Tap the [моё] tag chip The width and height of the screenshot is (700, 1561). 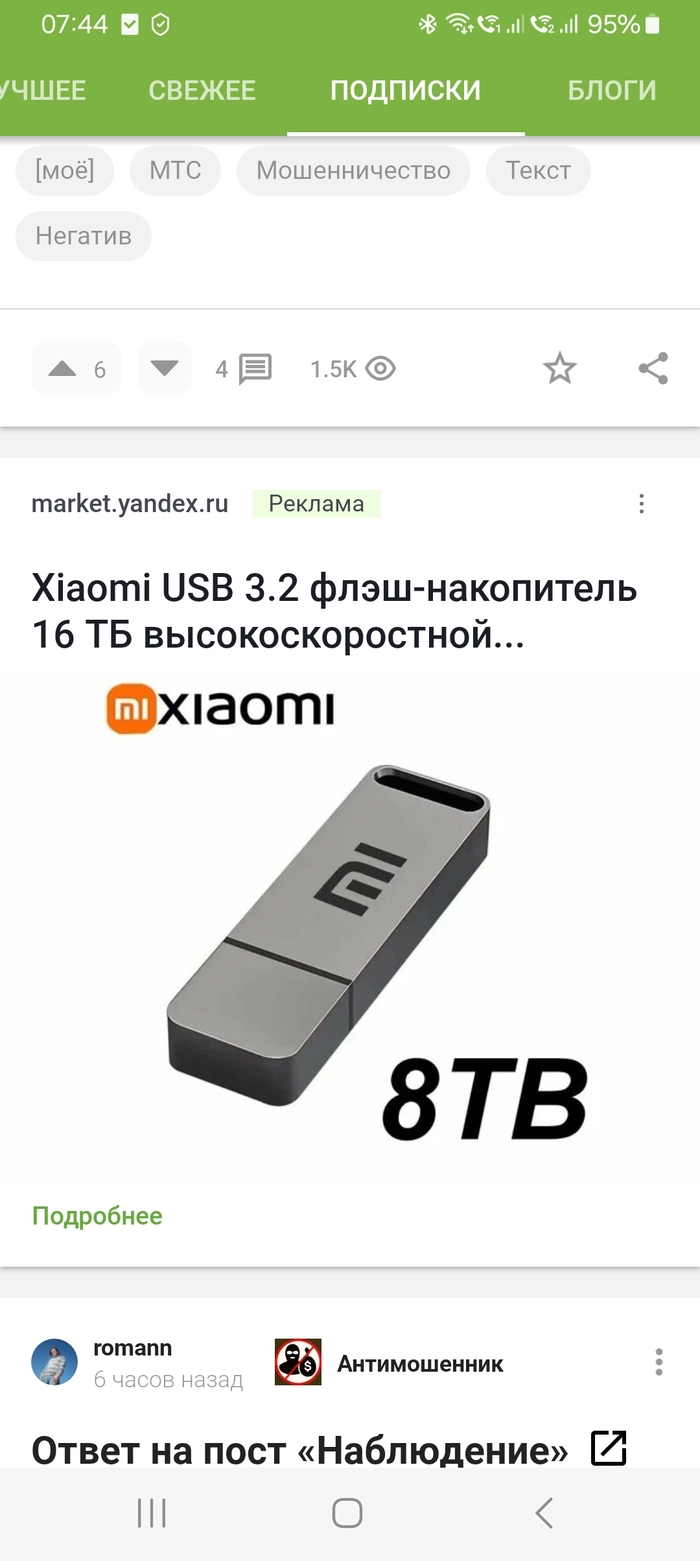coord(64,170)
